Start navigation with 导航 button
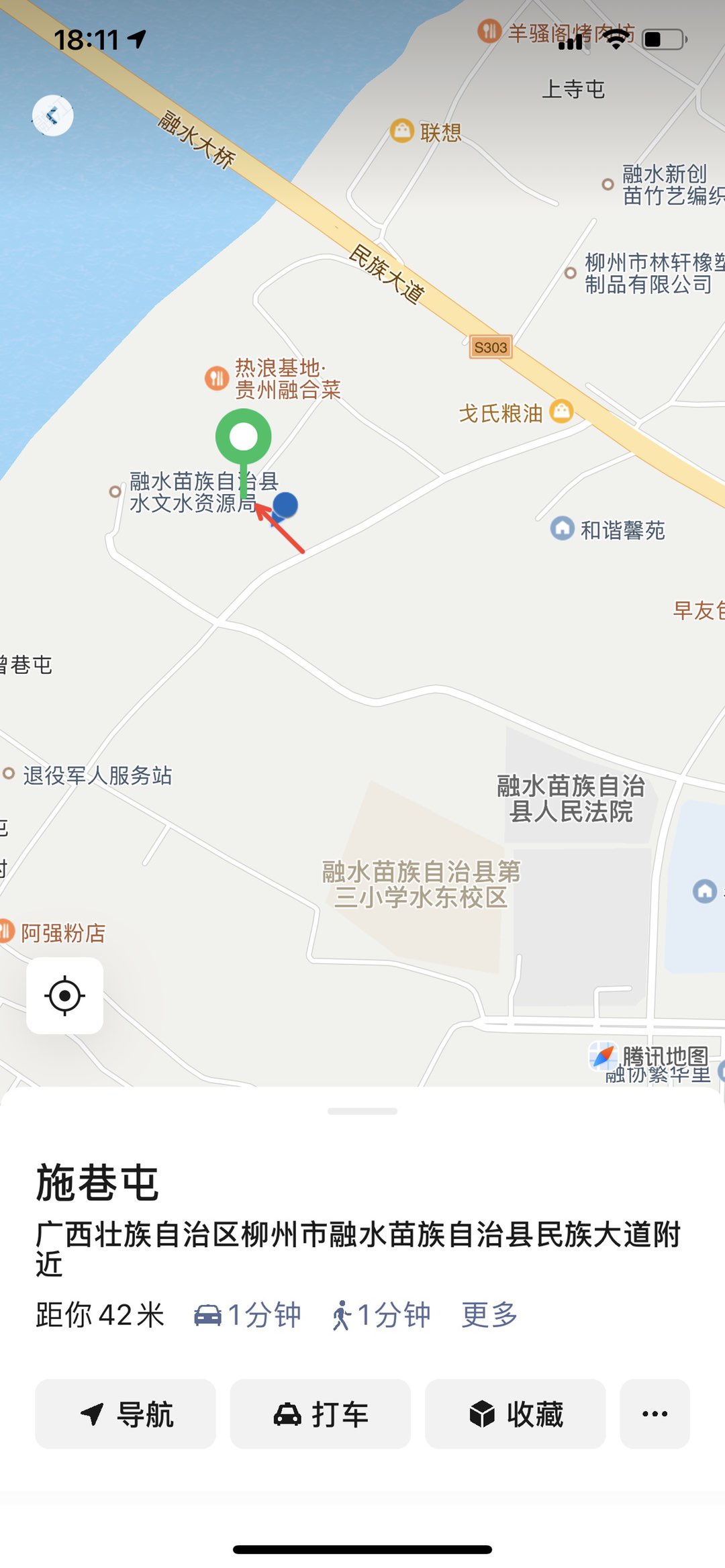725x1568 pixels. (x=126, y=1414)
